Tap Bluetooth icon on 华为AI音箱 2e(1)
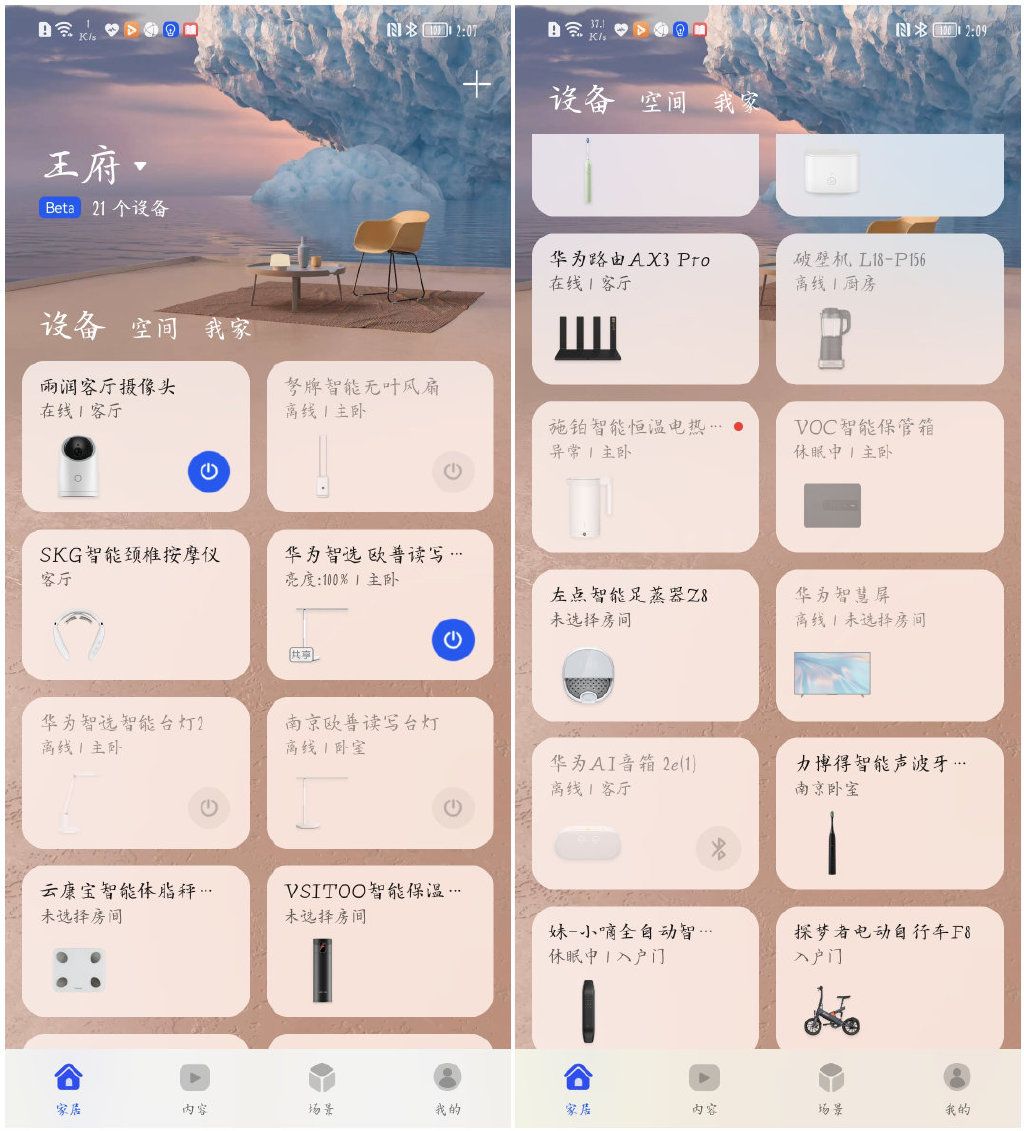The width and height of the screenshot is (1024, 1131). (x=718, y=849)
